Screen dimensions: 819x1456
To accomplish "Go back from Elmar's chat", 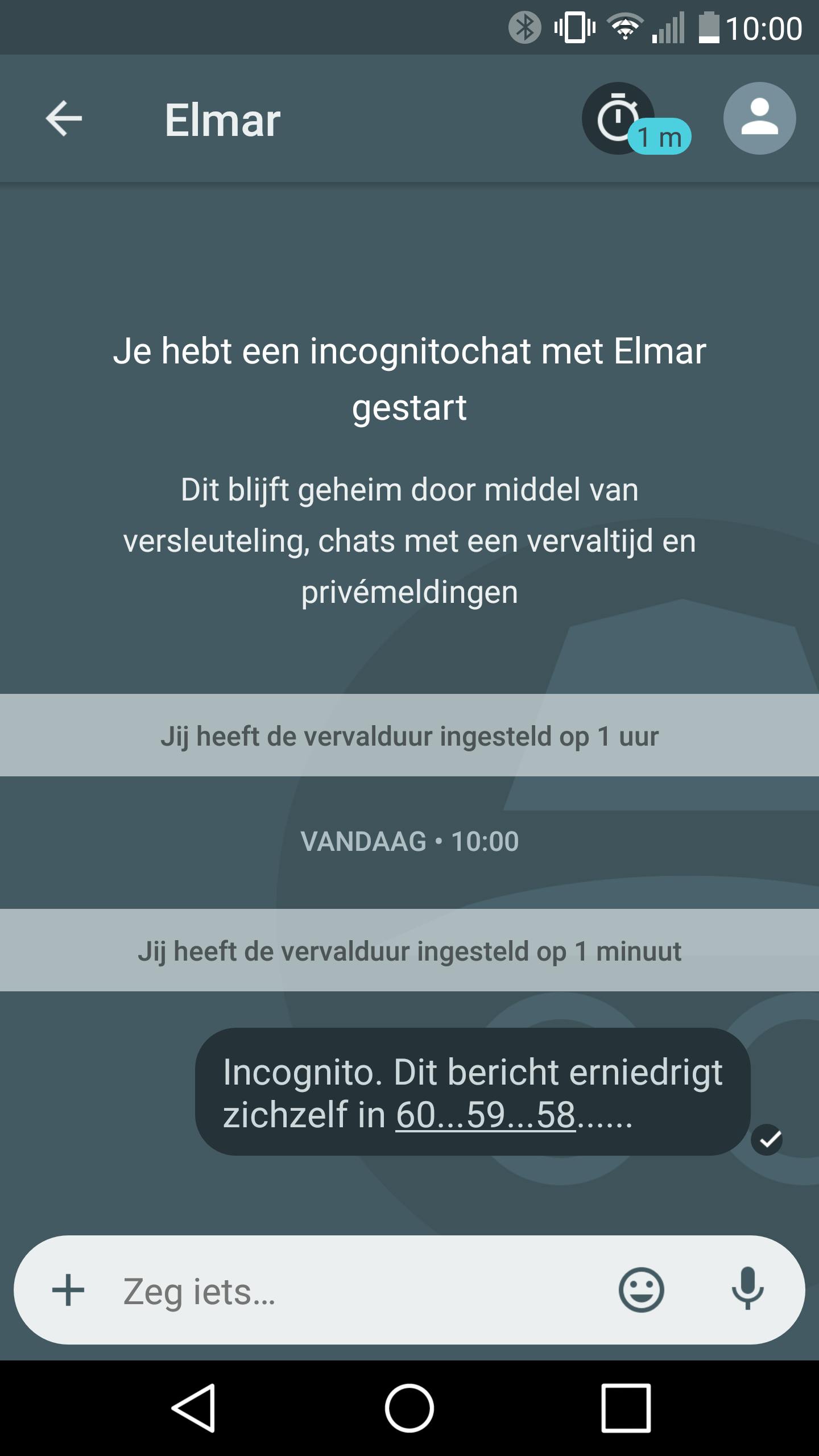I will coord(64,118).
